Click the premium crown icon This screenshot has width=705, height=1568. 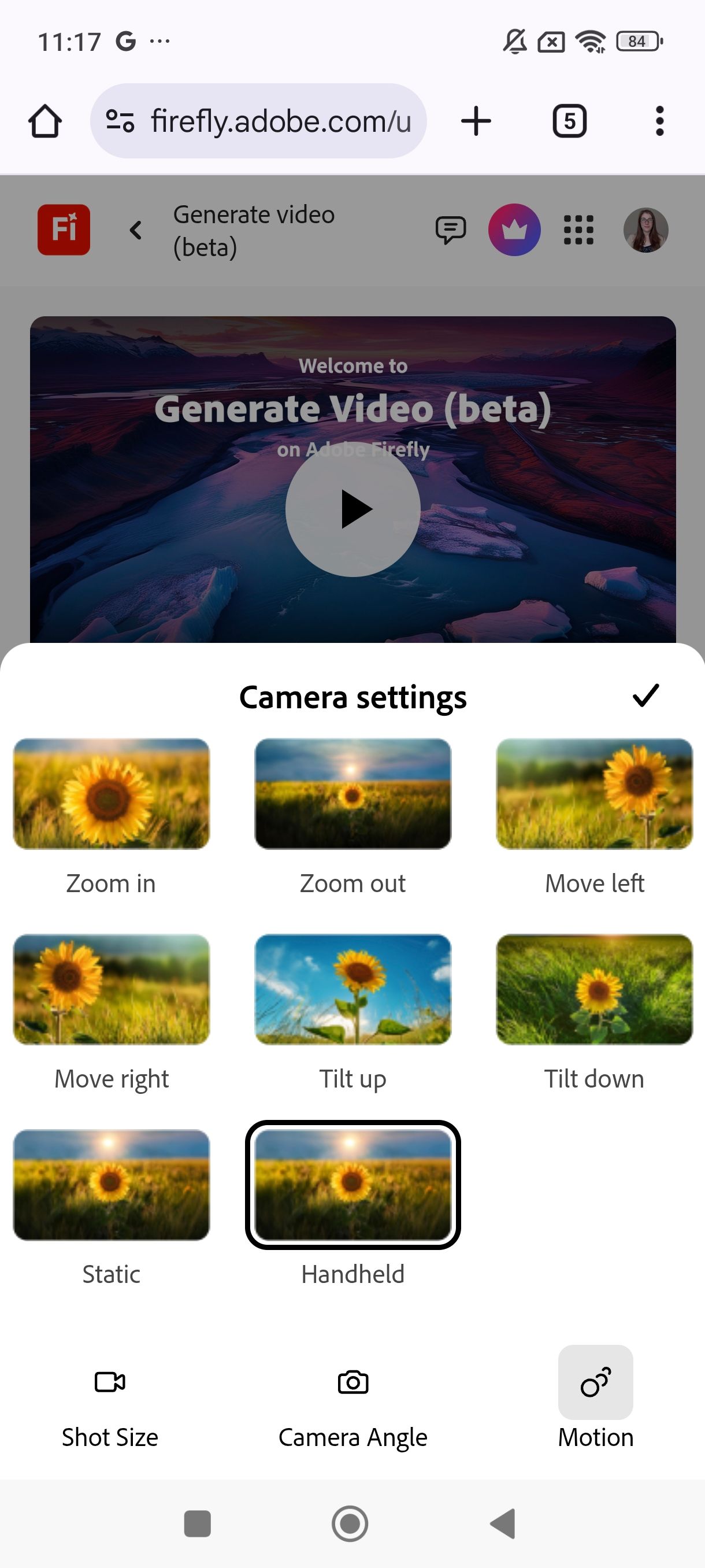[x=514, y=230]
